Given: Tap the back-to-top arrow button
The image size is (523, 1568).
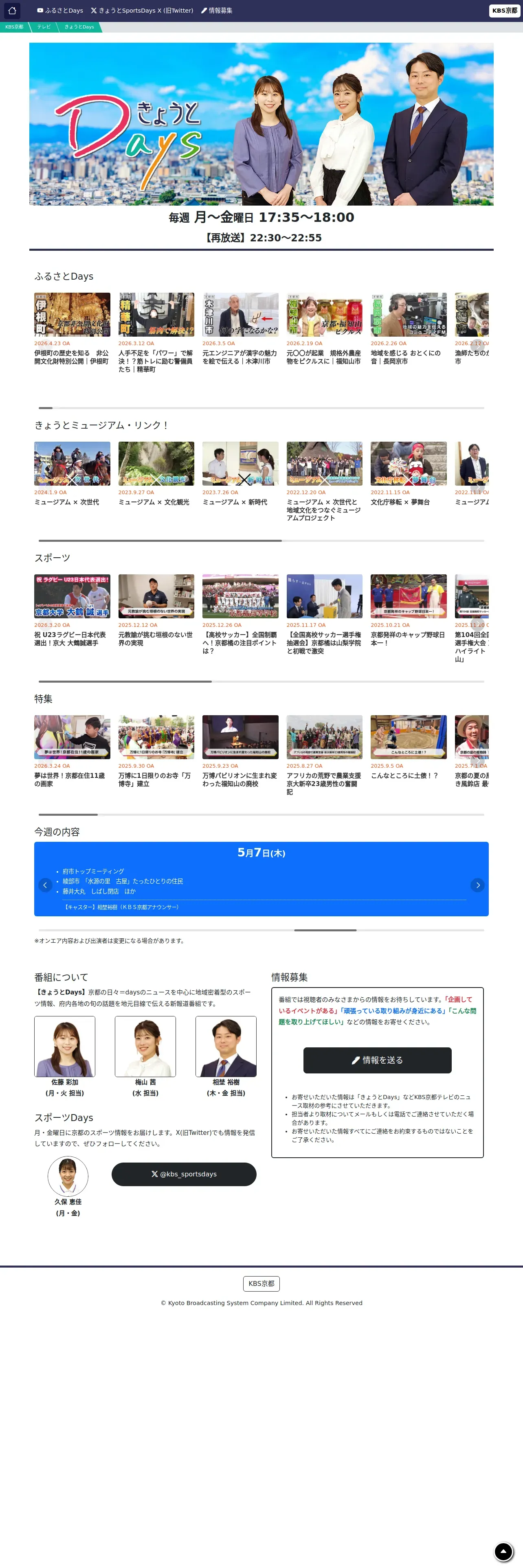Looking at the screenshot, I should [x=503, y=1551].
